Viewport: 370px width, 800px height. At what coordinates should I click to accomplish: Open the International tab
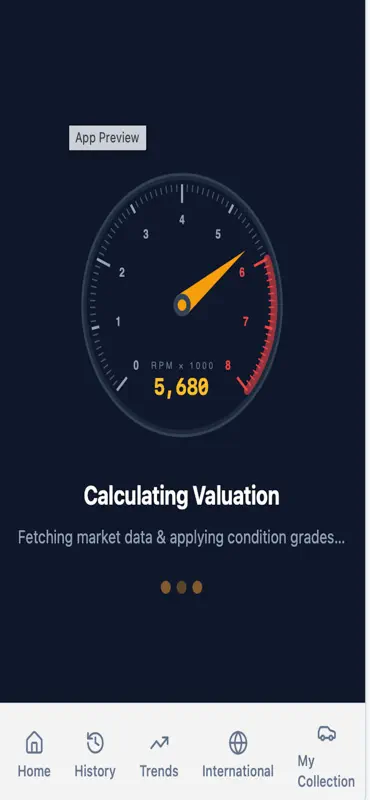click(238, 754)
